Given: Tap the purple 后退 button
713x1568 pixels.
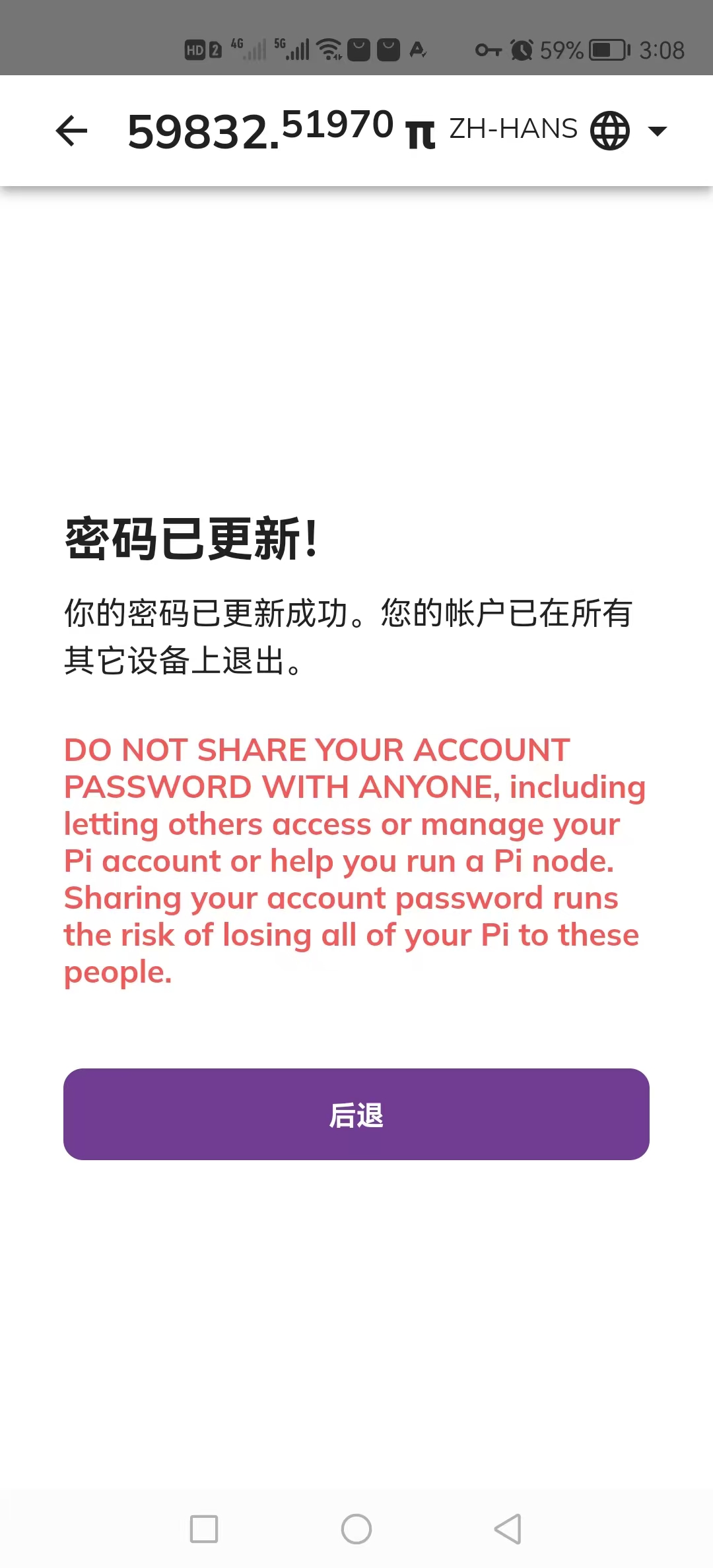Looking at the screenshot, I should coord(356,1114).
